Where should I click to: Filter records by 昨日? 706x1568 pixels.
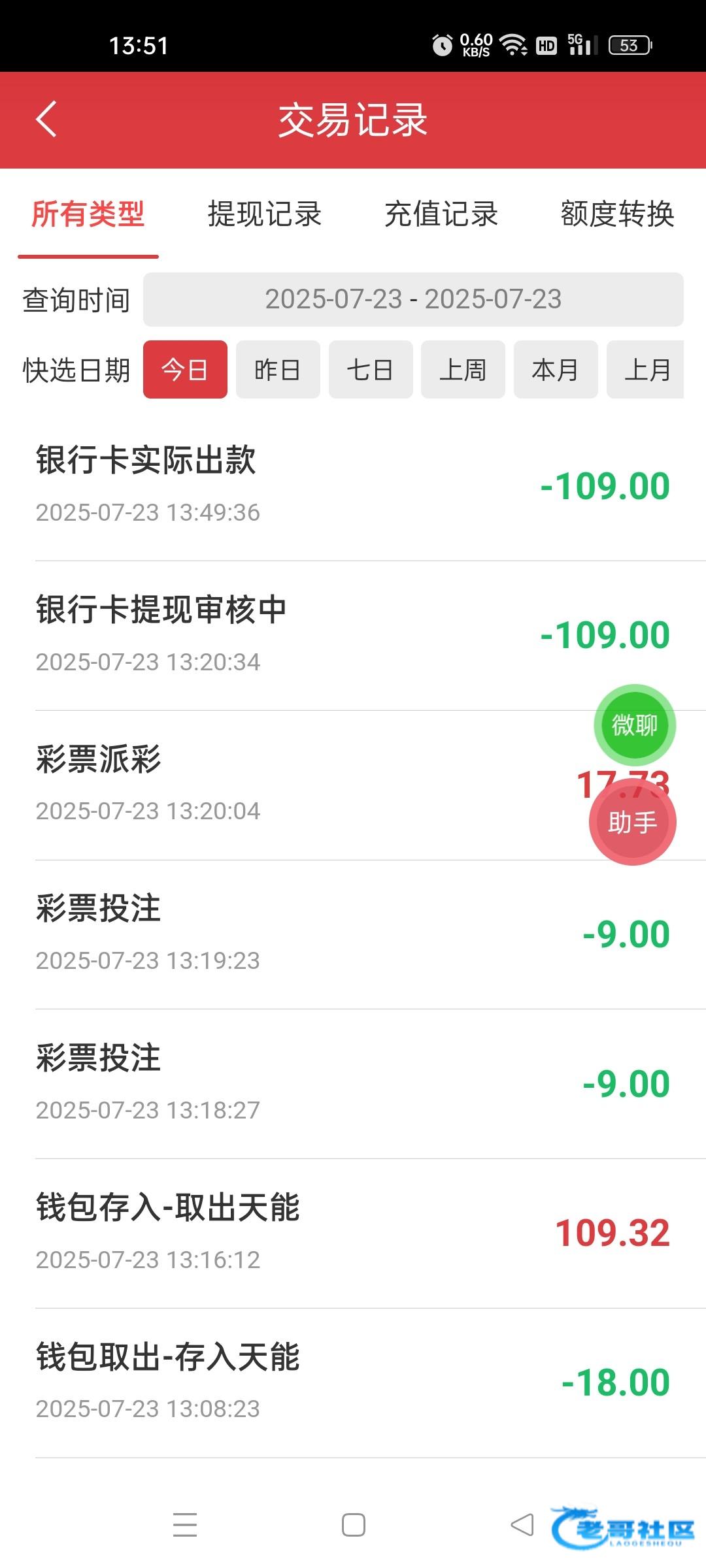[x=278, y=369]
